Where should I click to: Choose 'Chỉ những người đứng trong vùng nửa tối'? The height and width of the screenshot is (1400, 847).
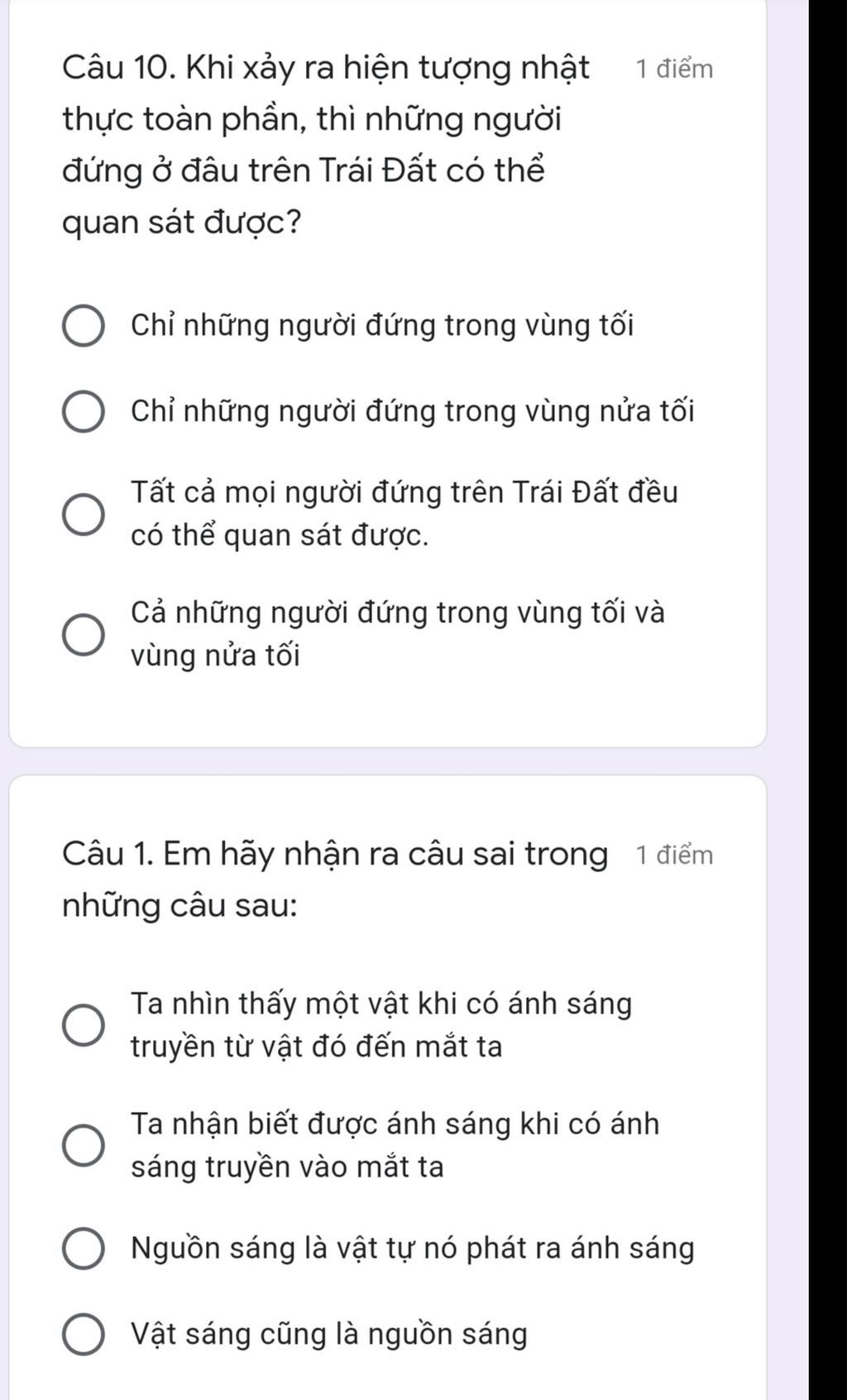pos(84,412)
